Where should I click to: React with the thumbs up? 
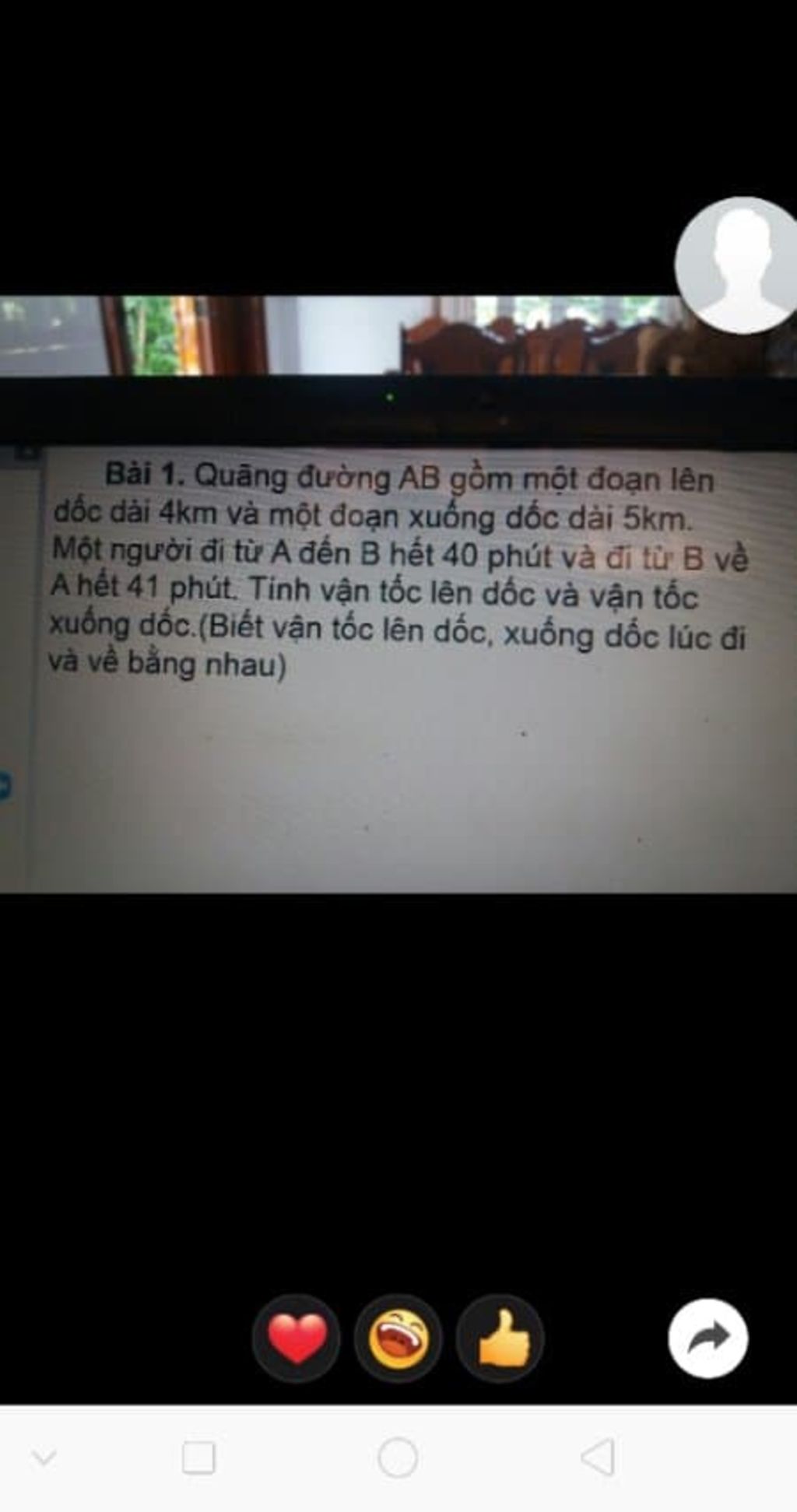pos(500,1338)
